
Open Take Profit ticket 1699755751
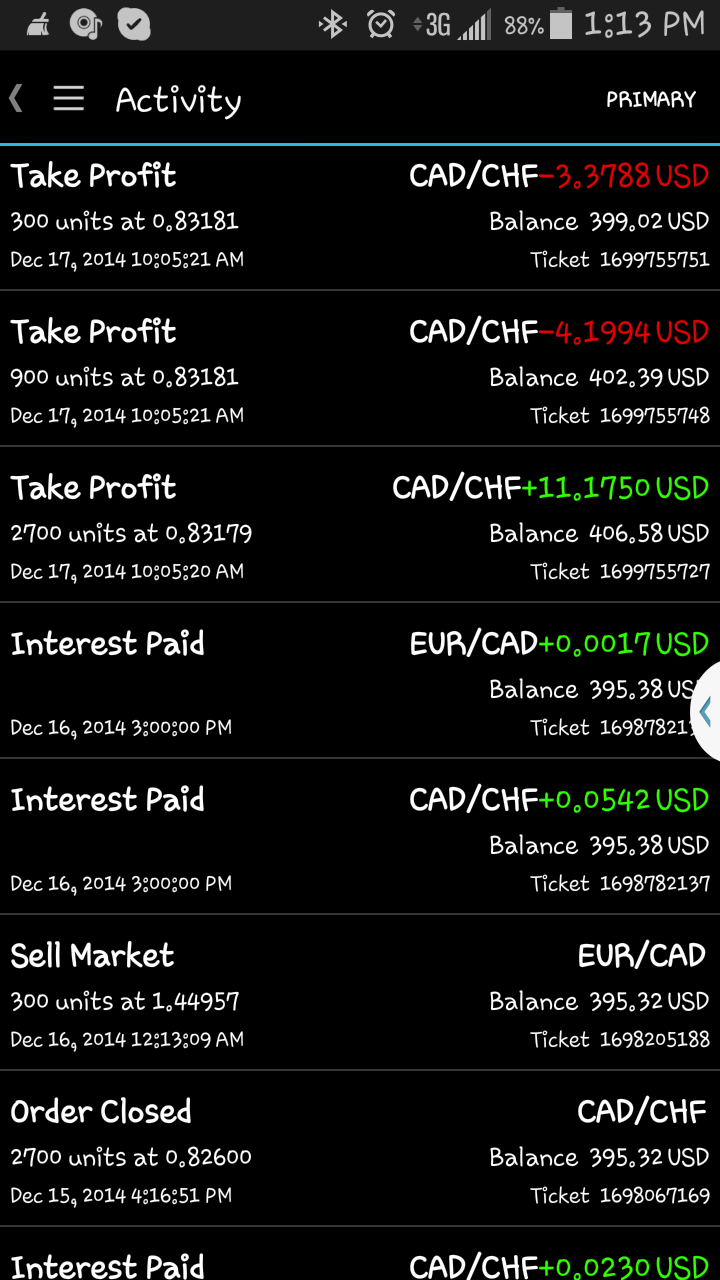tap(360, 218)
